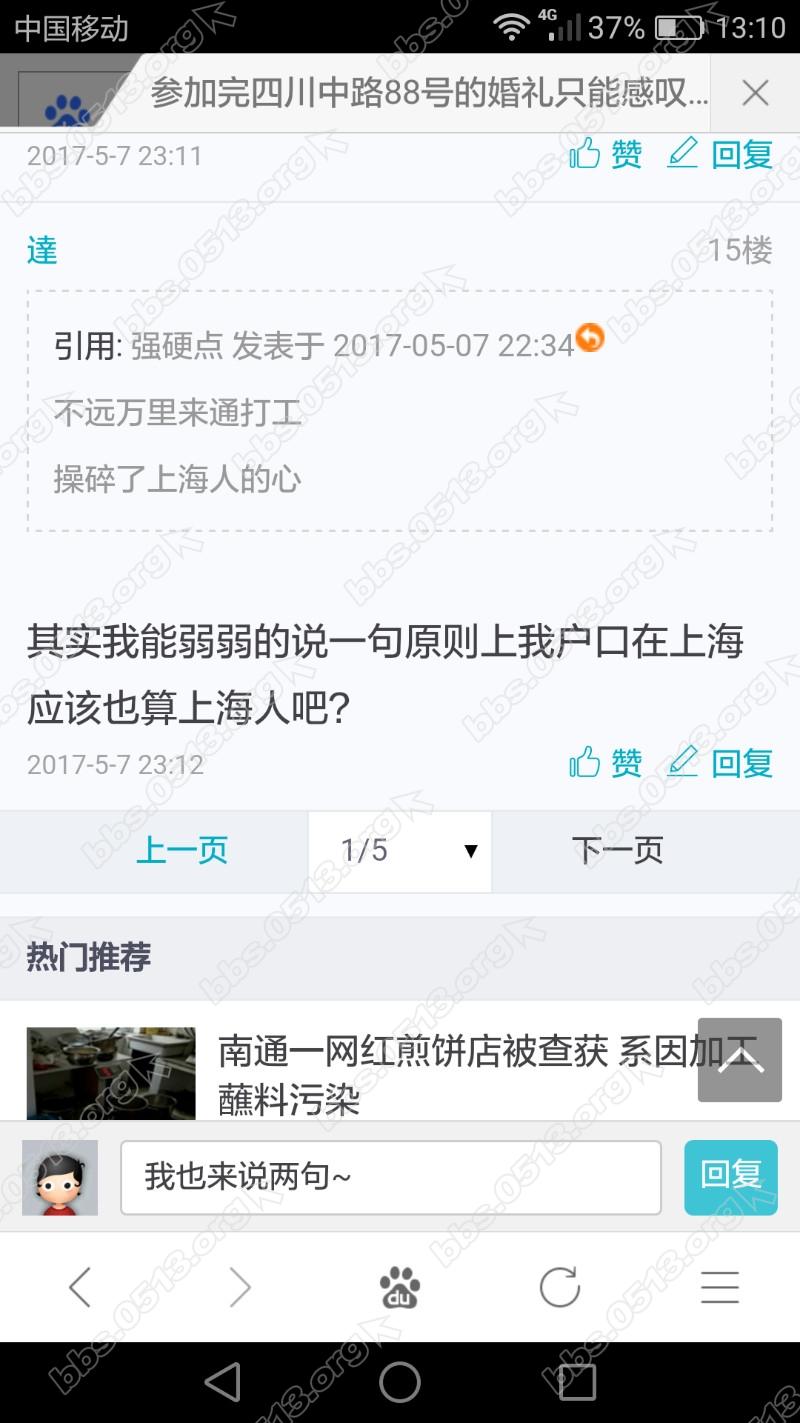
Task: Refresh the current page
Action: click(560, 1287)
